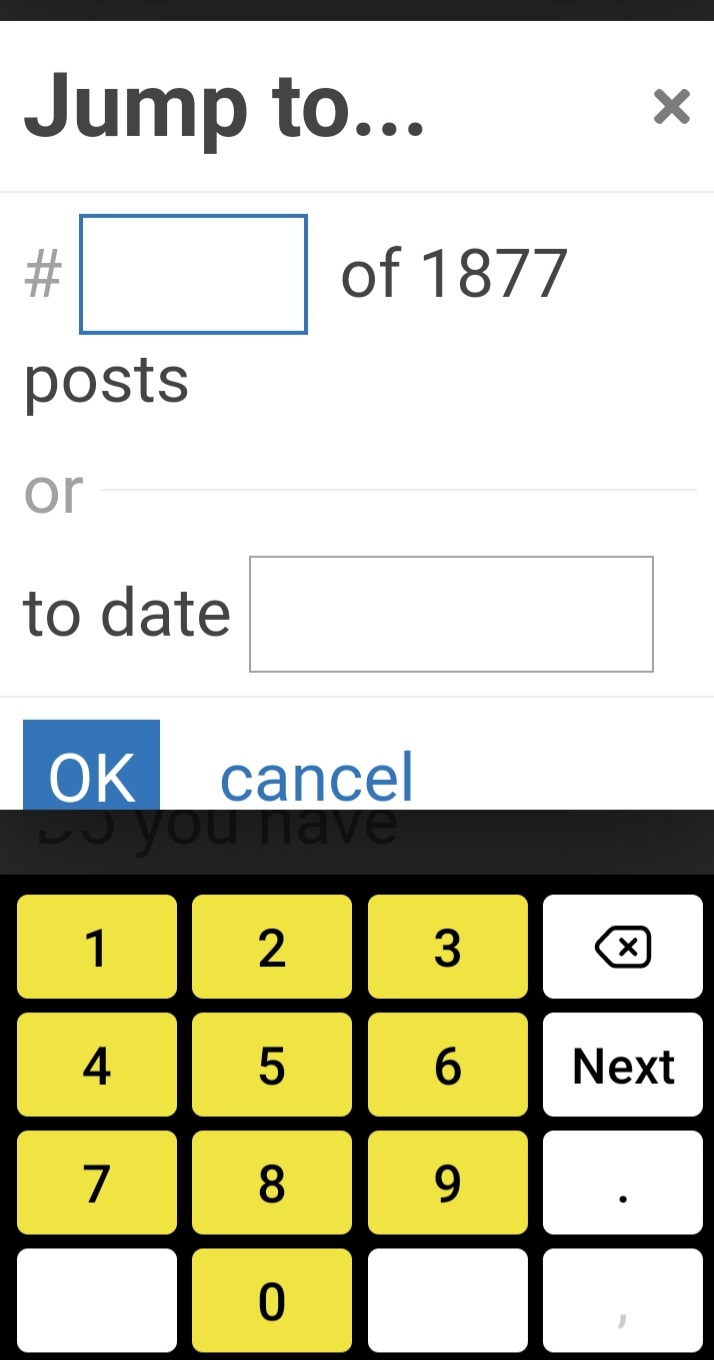This screenshot has width=714, height=1360.
Task: Enter digit 1 on the keypad
Action: [97, 946]
